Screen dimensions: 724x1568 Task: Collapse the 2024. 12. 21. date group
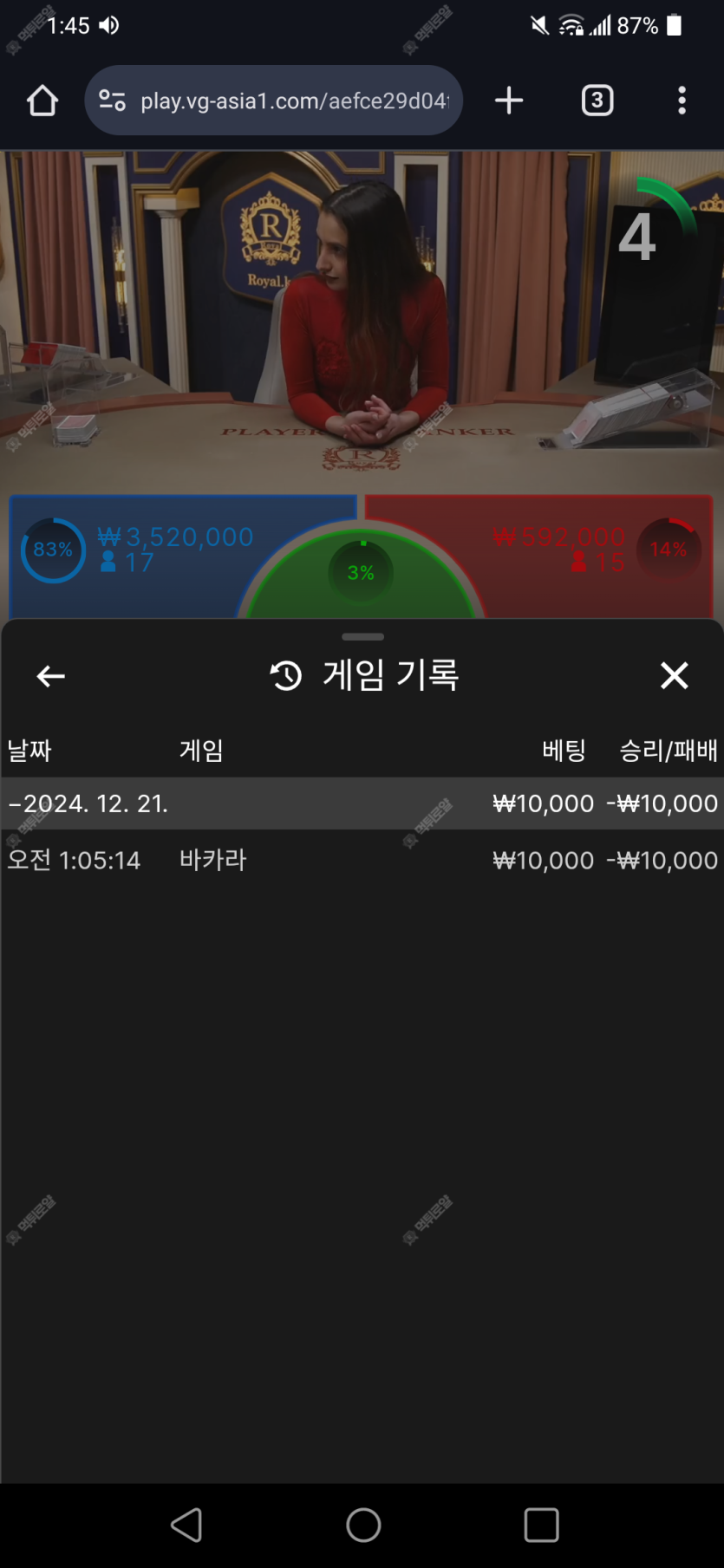[87, 804]
